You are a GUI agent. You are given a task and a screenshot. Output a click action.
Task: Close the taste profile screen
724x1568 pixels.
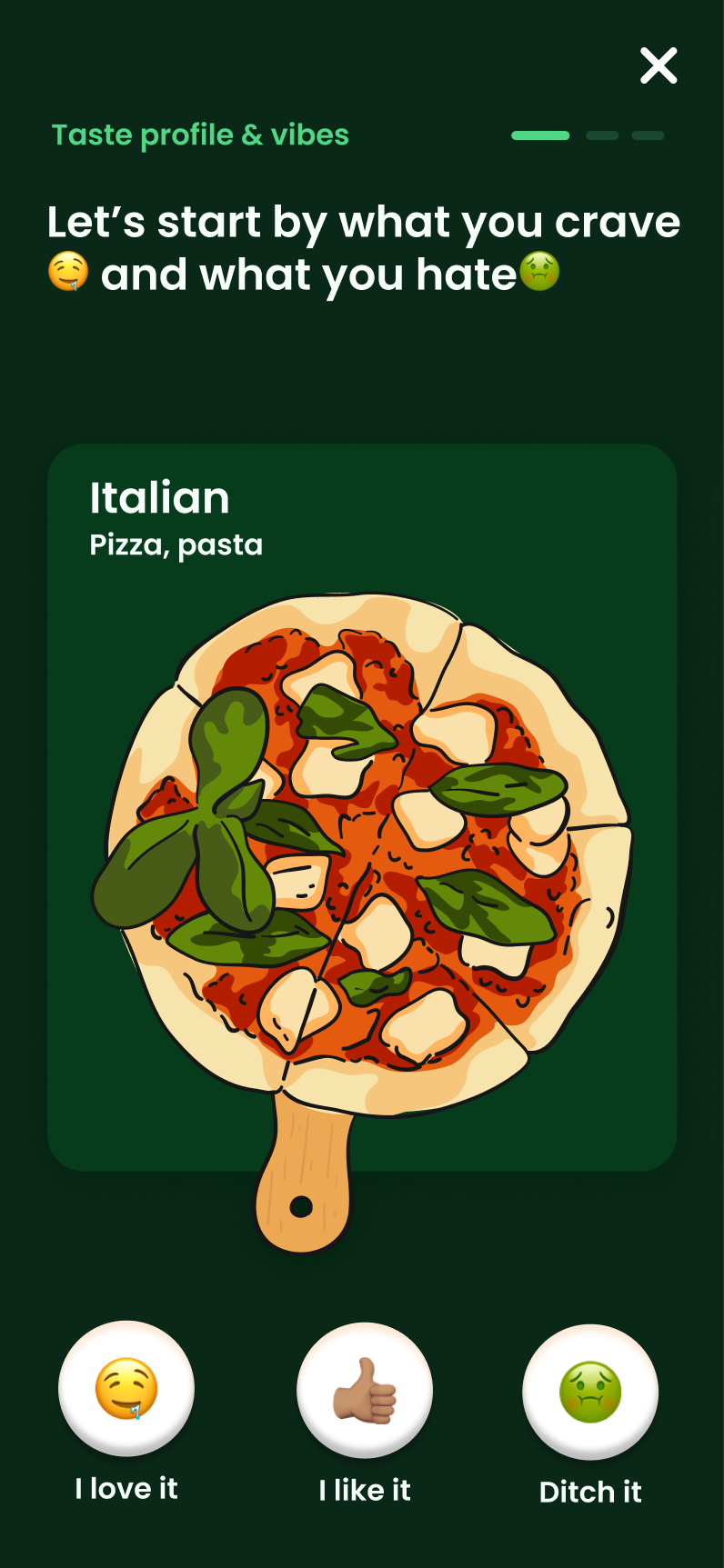click(659, 65)
